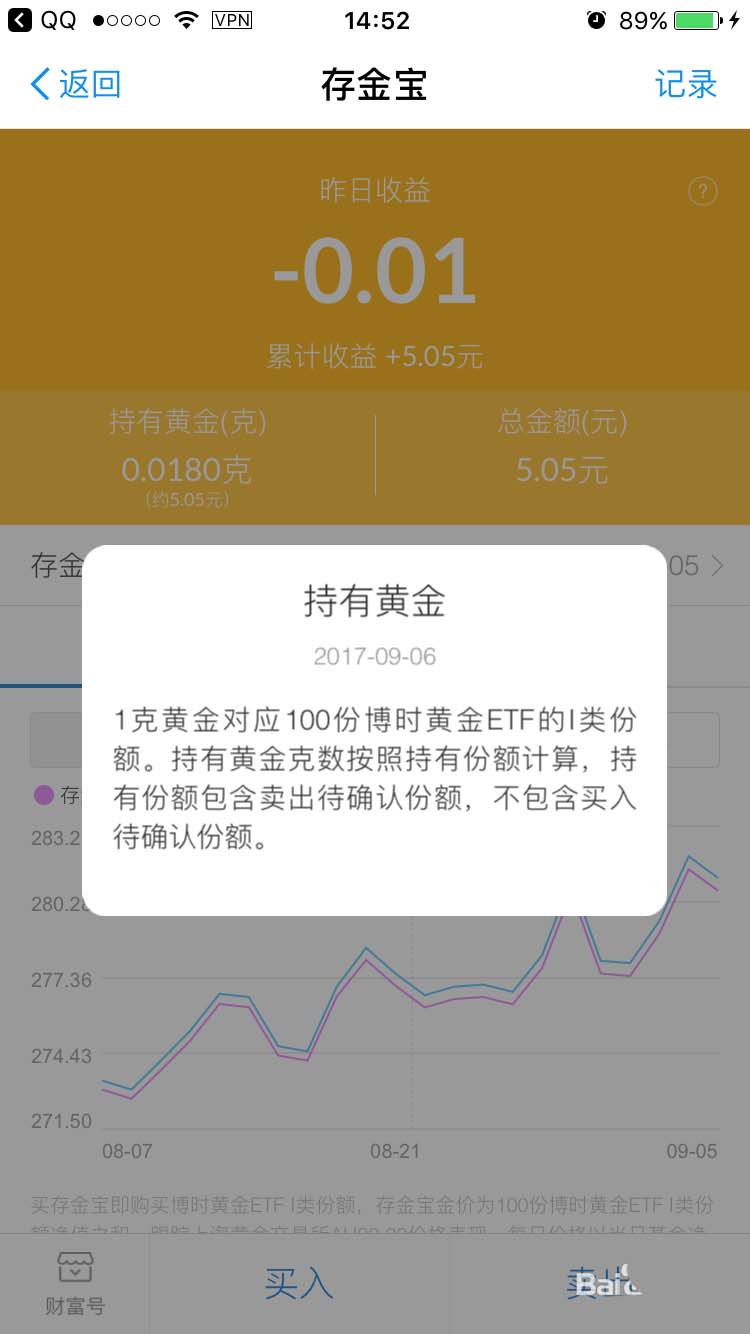Tap the -0.01 昨日收益 figure
The height and width of the screenshot is (1334, 750).
click(x=375, y=268)
